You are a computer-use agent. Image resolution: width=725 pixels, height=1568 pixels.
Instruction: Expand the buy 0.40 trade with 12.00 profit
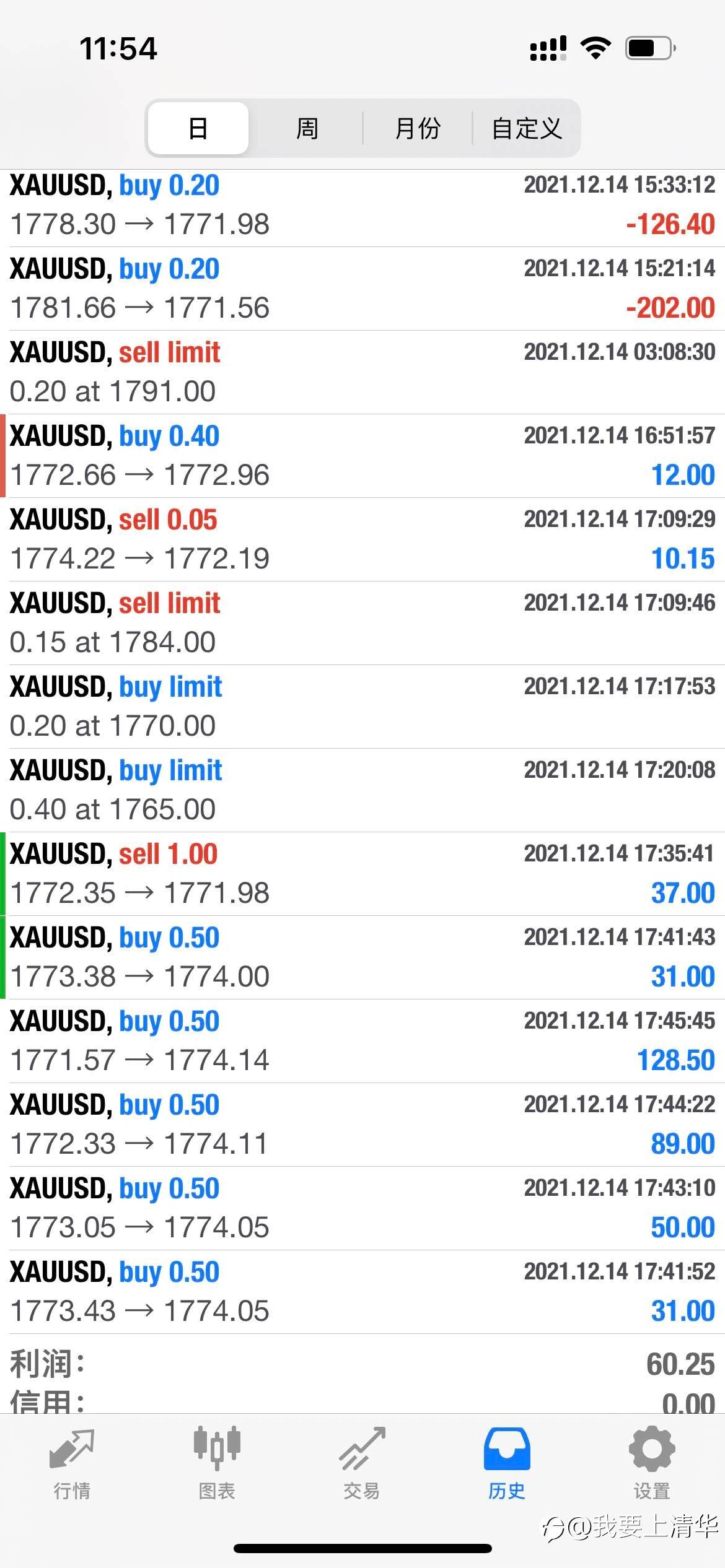362,456
